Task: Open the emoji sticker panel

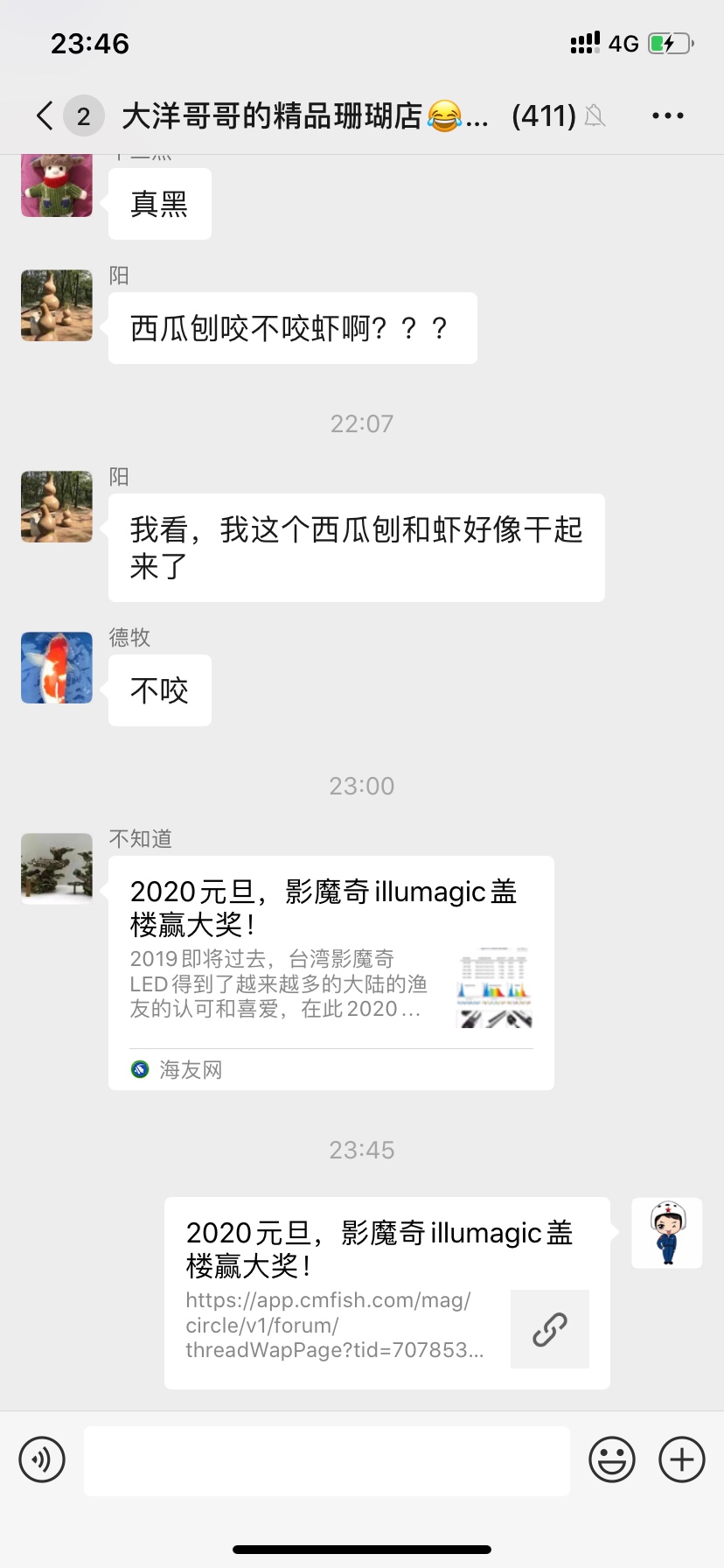Action: pos(611,1459)
